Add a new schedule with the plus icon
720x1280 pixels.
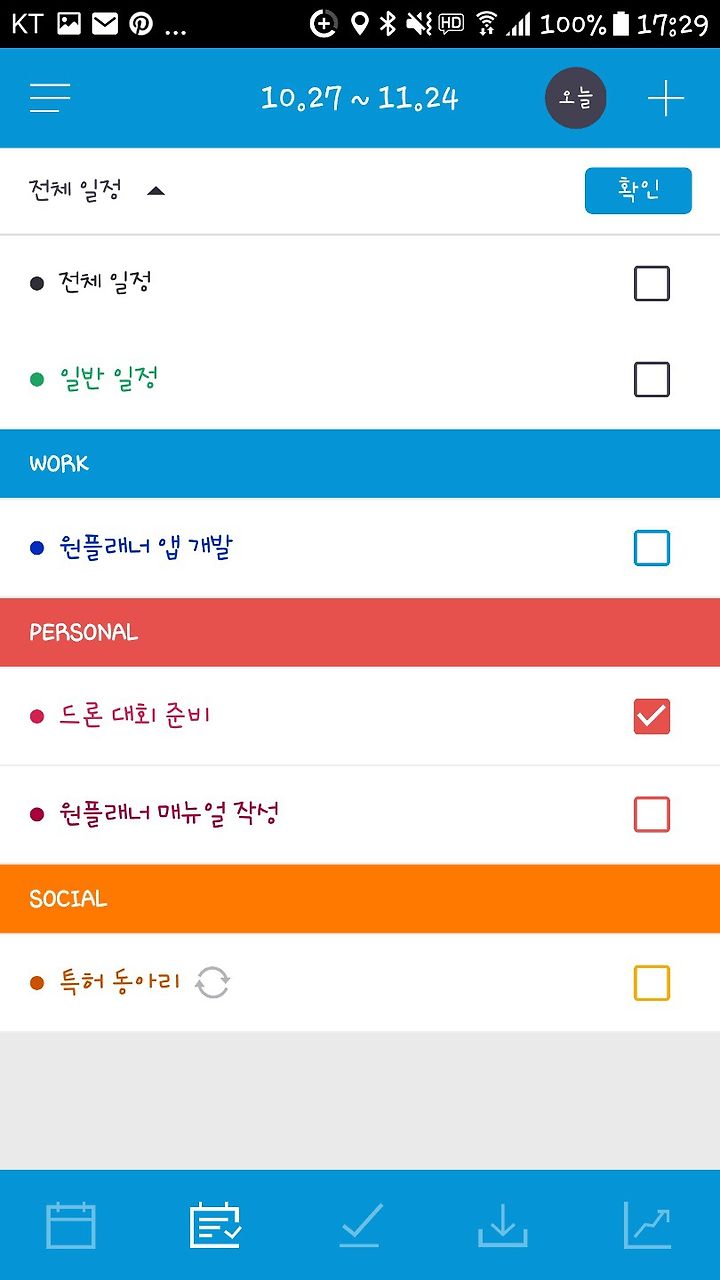666,98
